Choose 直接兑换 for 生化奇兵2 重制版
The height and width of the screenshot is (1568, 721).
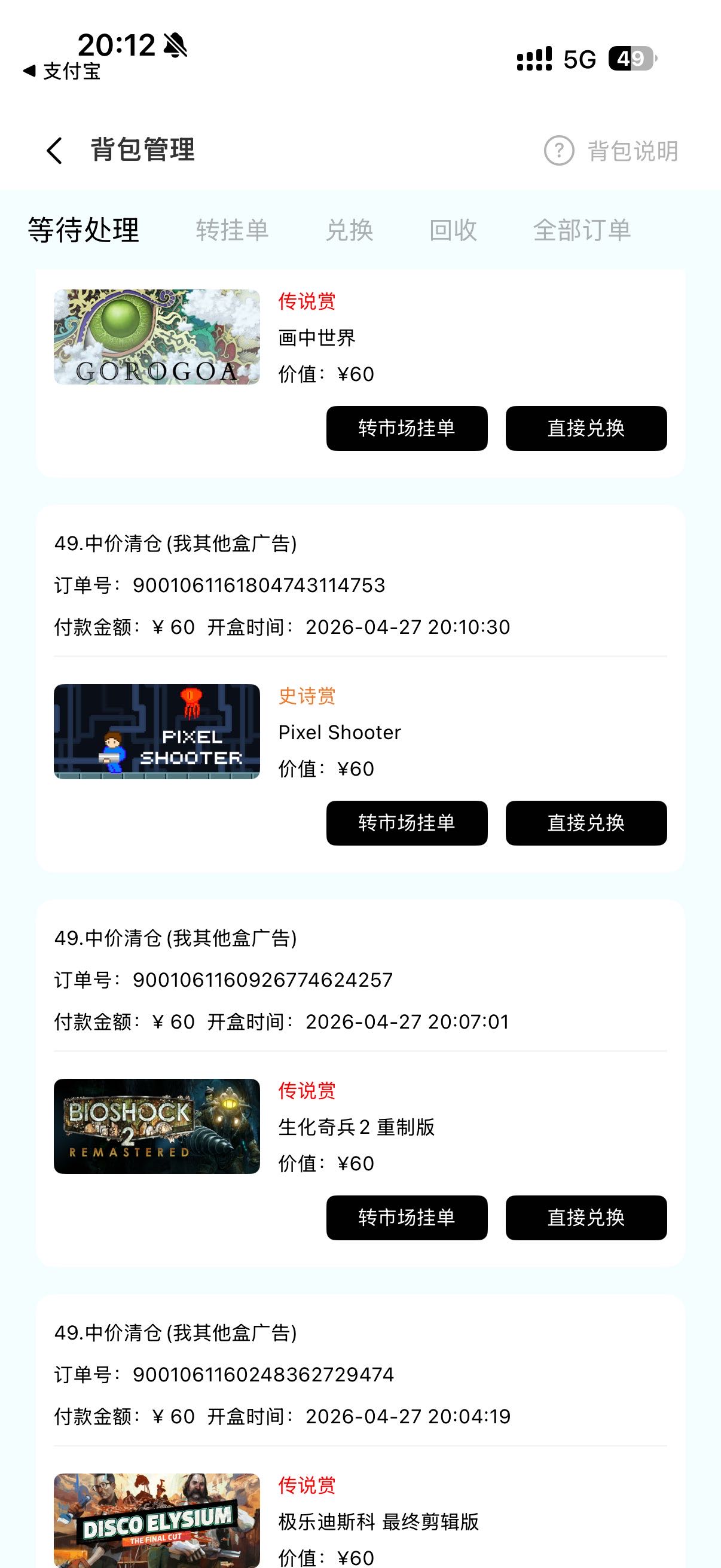click(x=586, y=1218)
